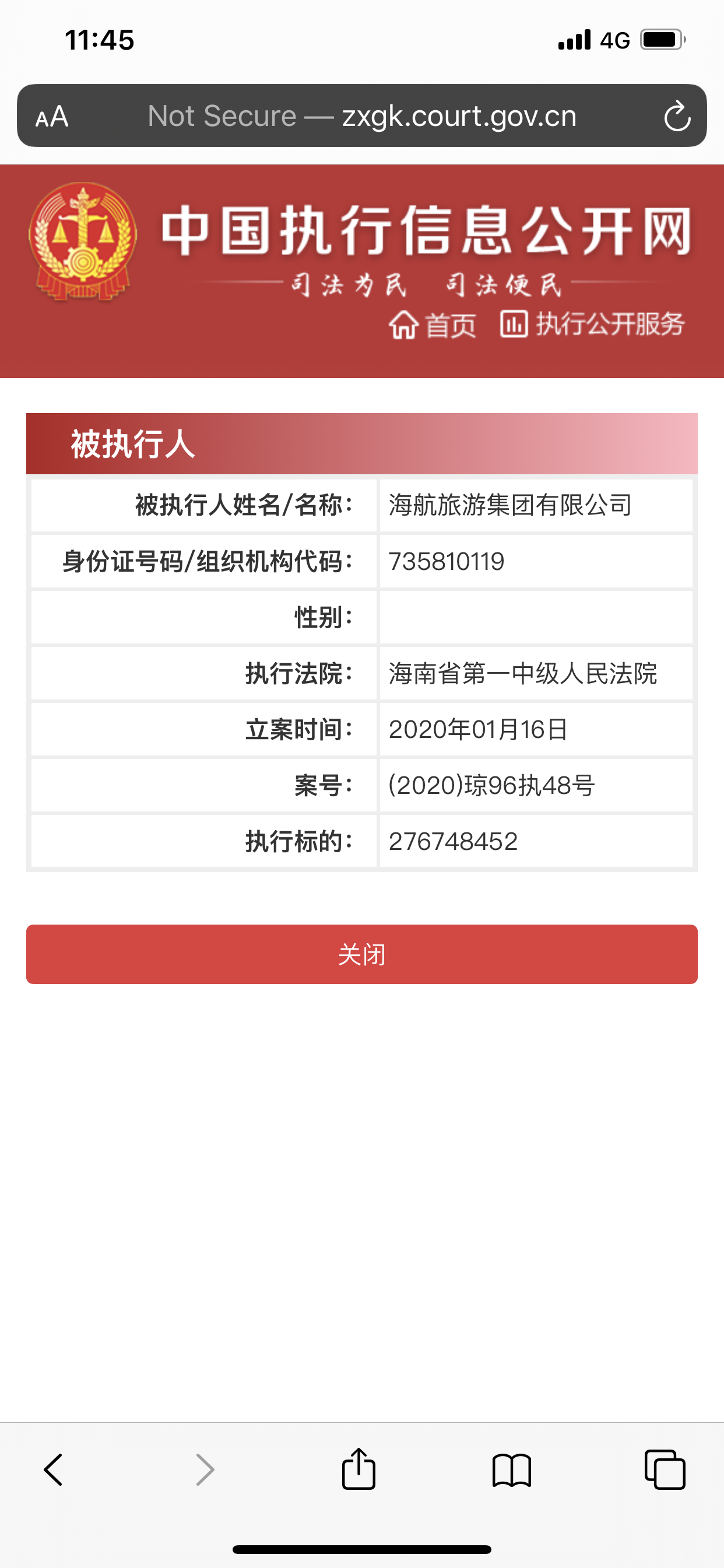Screen dimensions: 724x1568
Task: Open the bookmarks book icon
Action: pos(512,1470)
